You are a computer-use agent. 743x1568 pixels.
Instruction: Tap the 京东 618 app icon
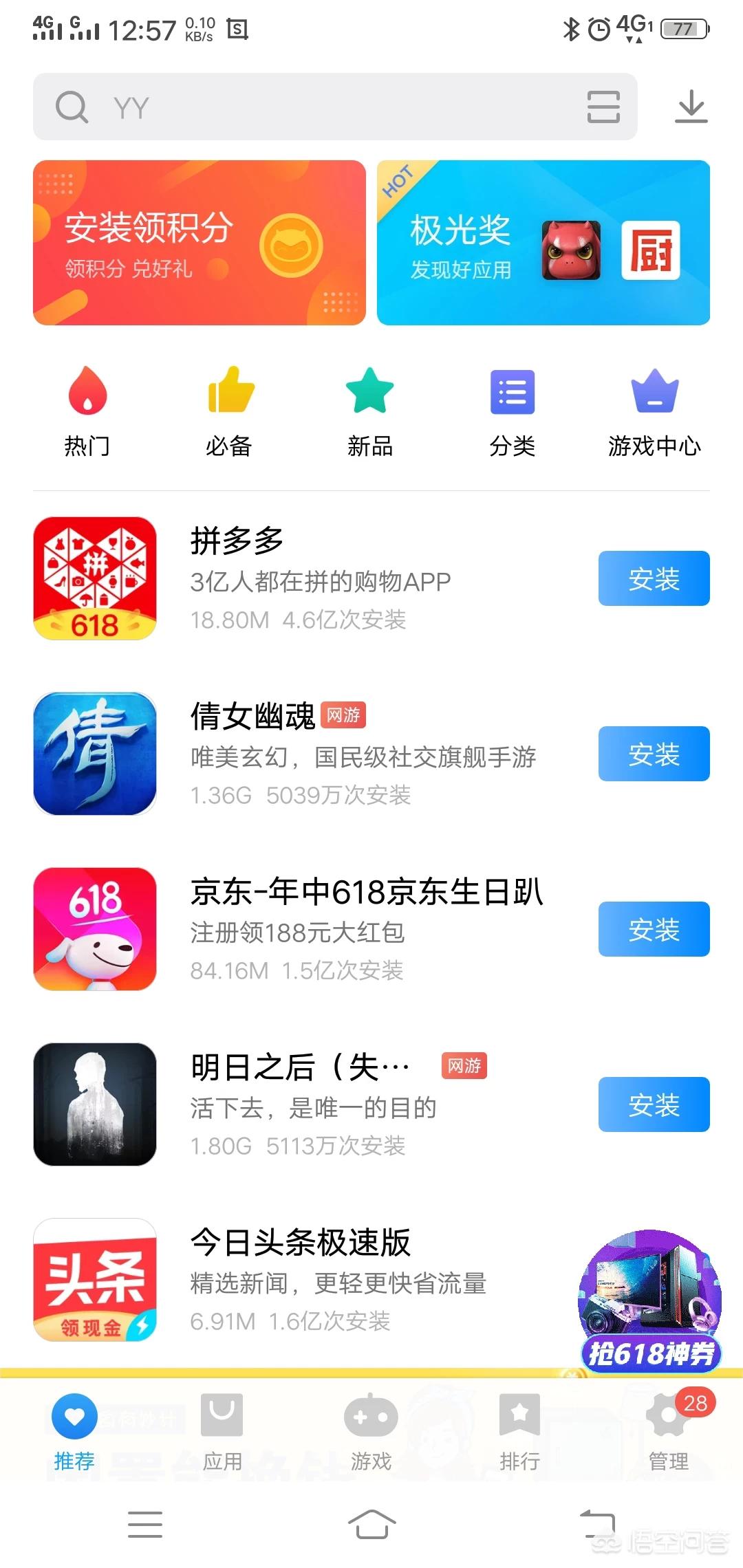[95, 930]
